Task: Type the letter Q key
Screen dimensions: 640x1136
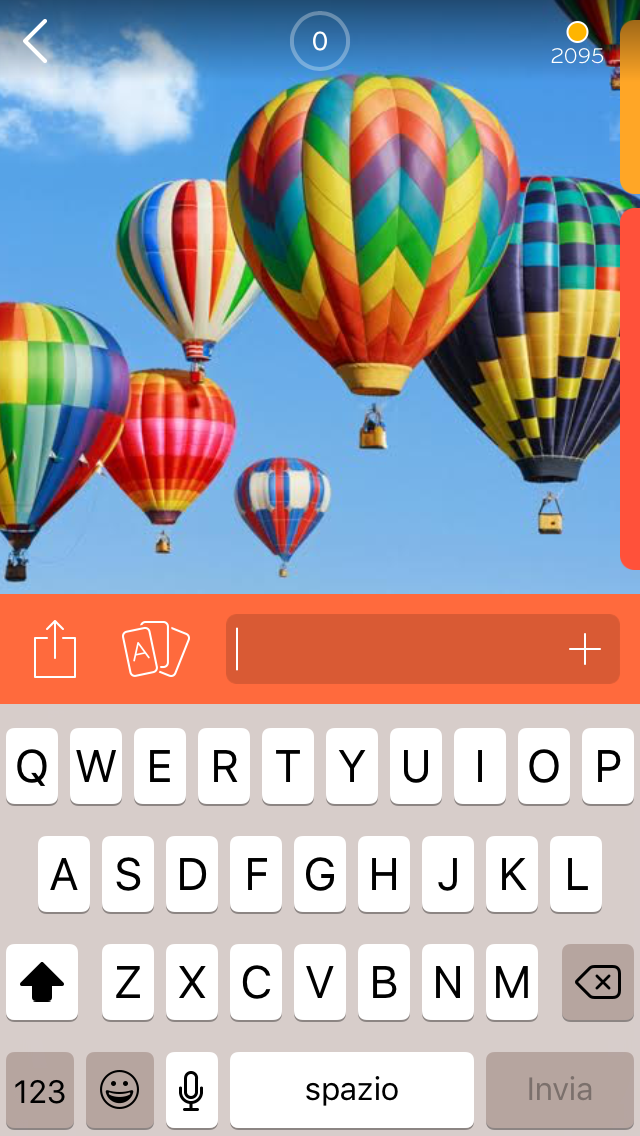Action: click(x=32, y=766)
